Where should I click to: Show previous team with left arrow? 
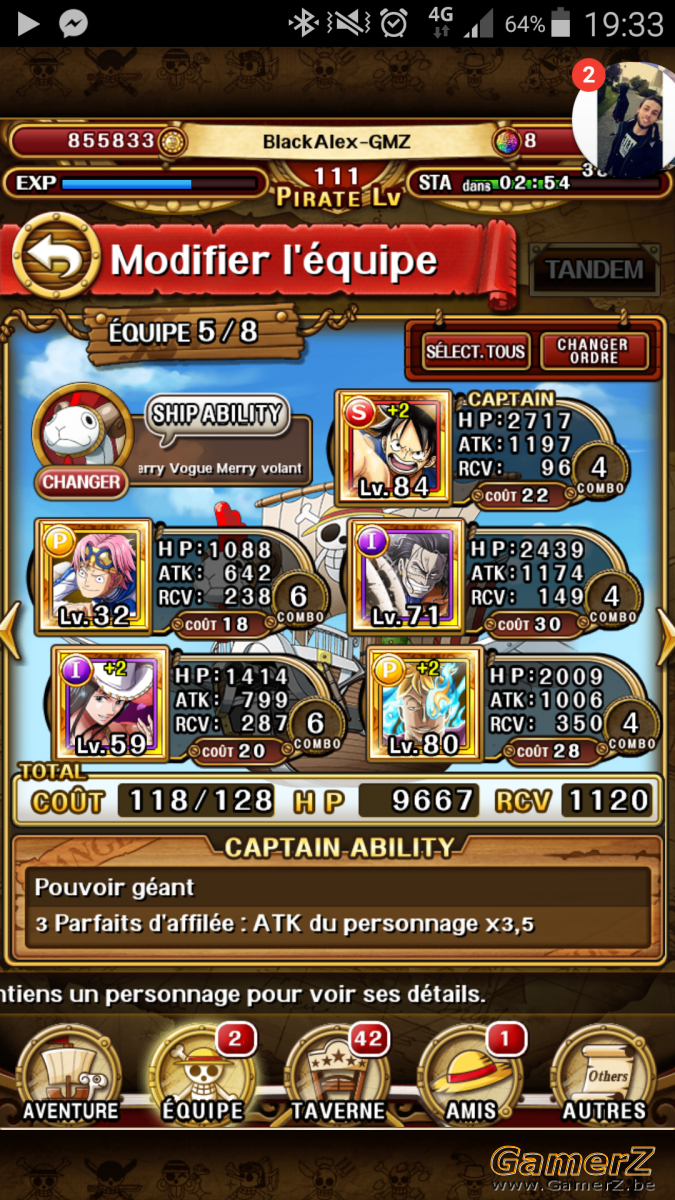10,628
